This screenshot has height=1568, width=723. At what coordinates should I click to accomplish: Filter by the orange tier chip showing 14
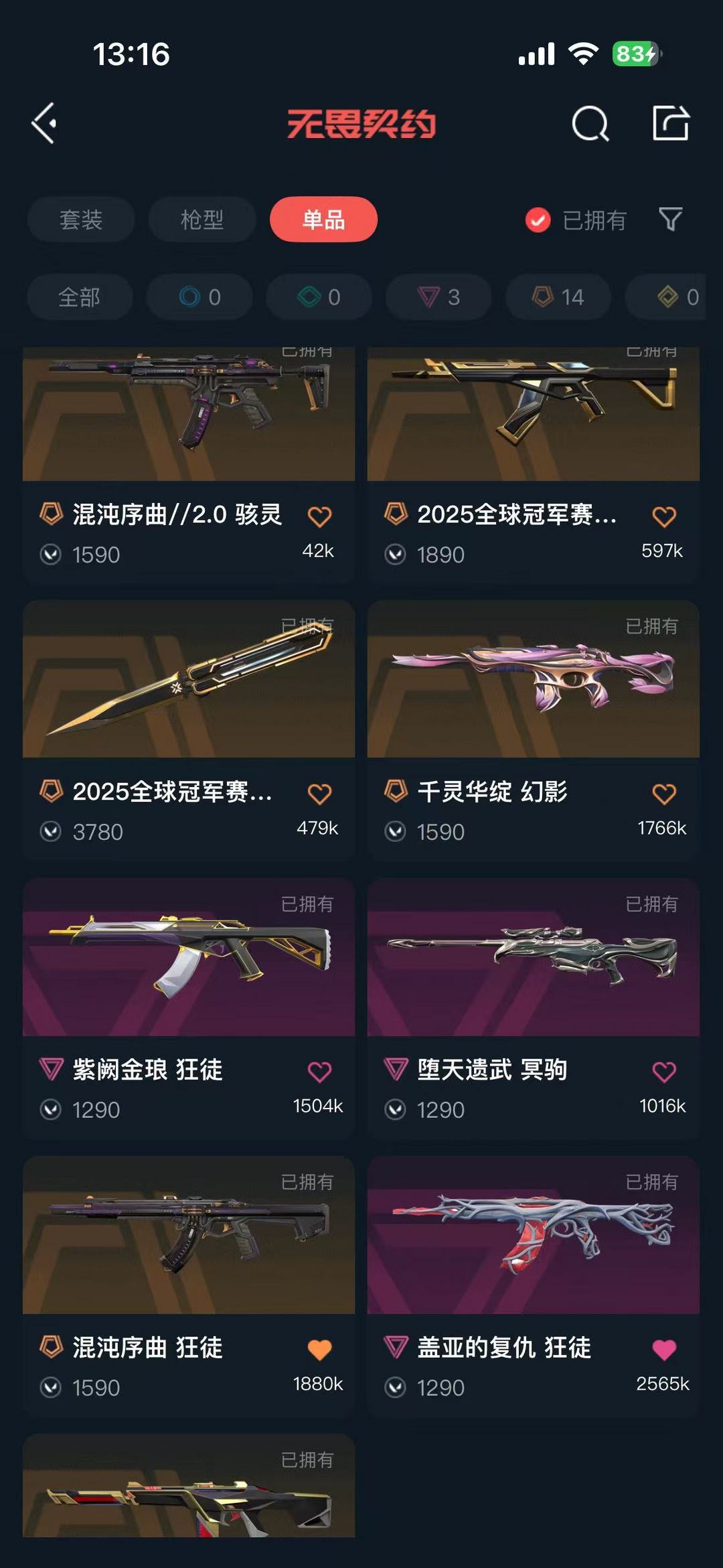coord(558,297)
